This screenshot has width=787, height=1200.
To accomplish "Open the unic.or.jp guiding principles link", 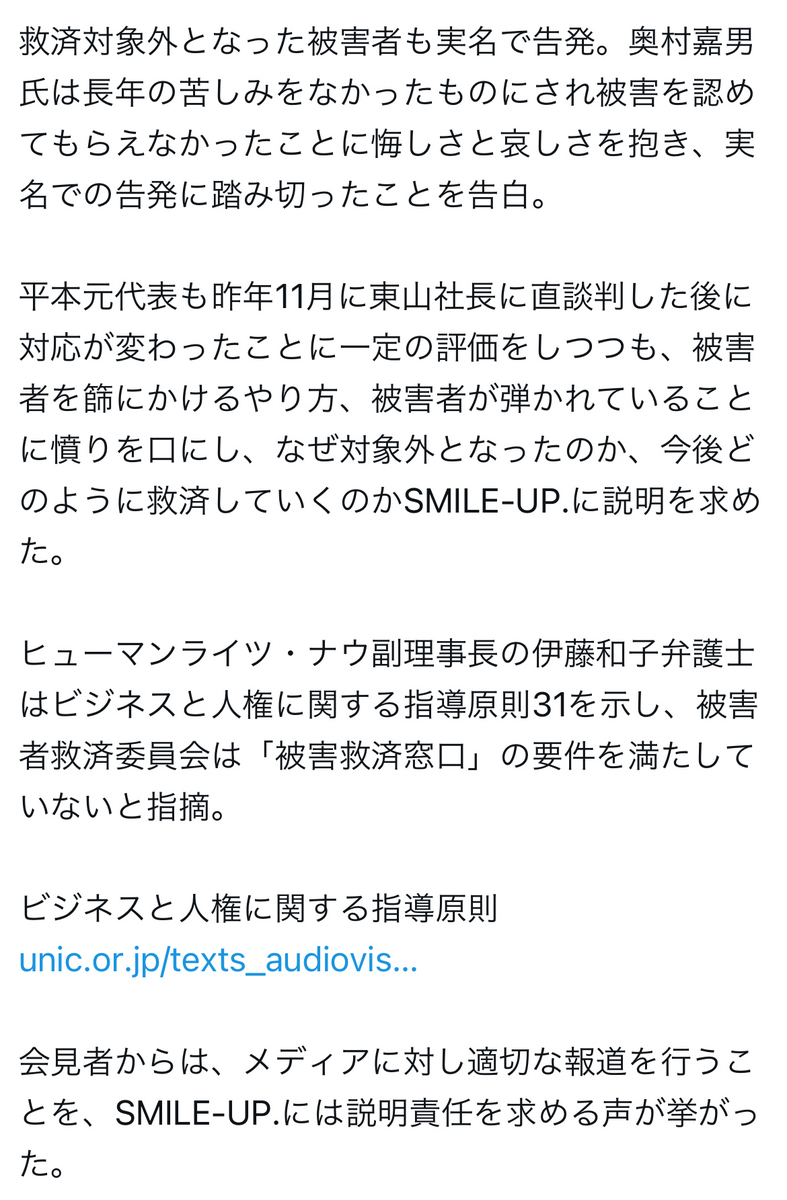I will pos(218,961).
